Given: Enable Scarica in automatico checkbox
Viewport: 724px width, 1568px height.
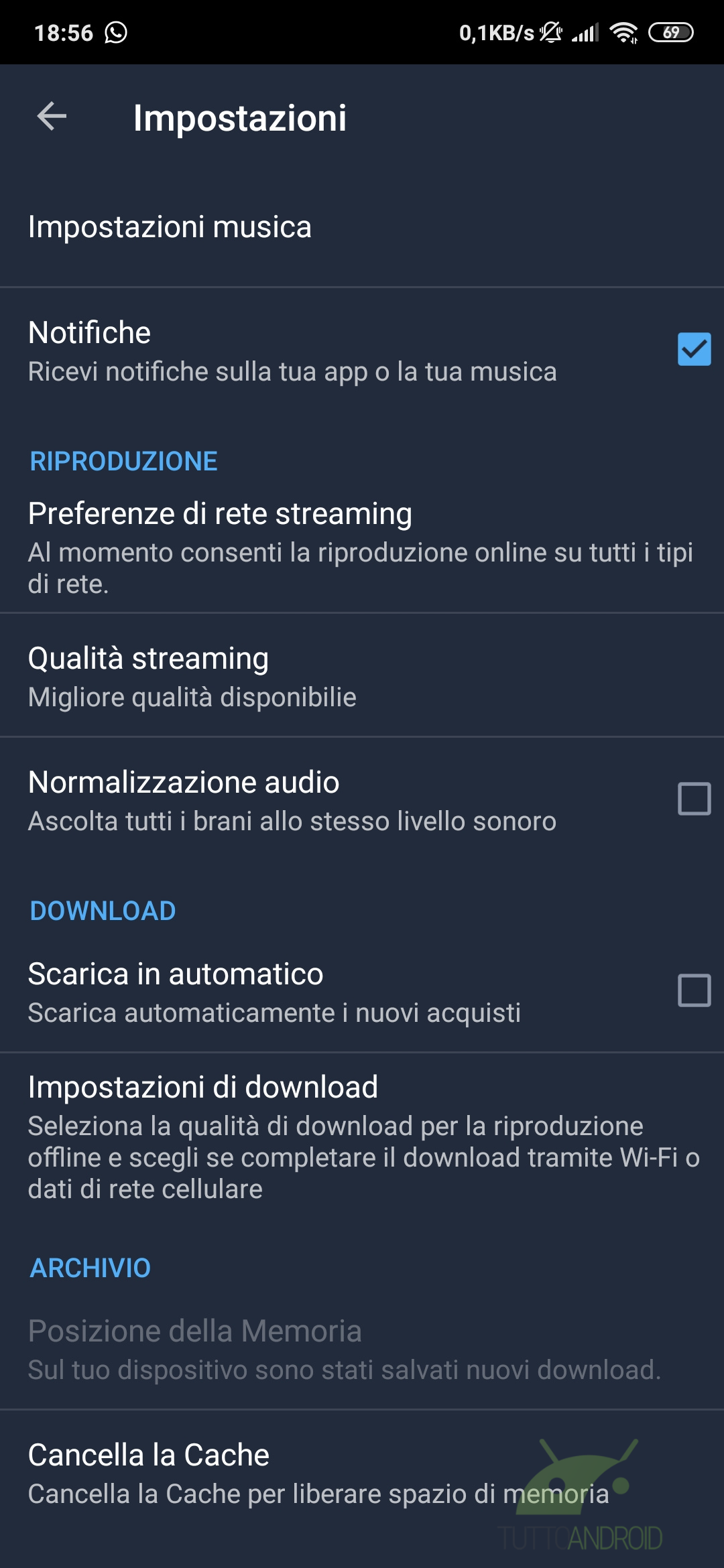Looking at the screenshot, I should [694, 990].
